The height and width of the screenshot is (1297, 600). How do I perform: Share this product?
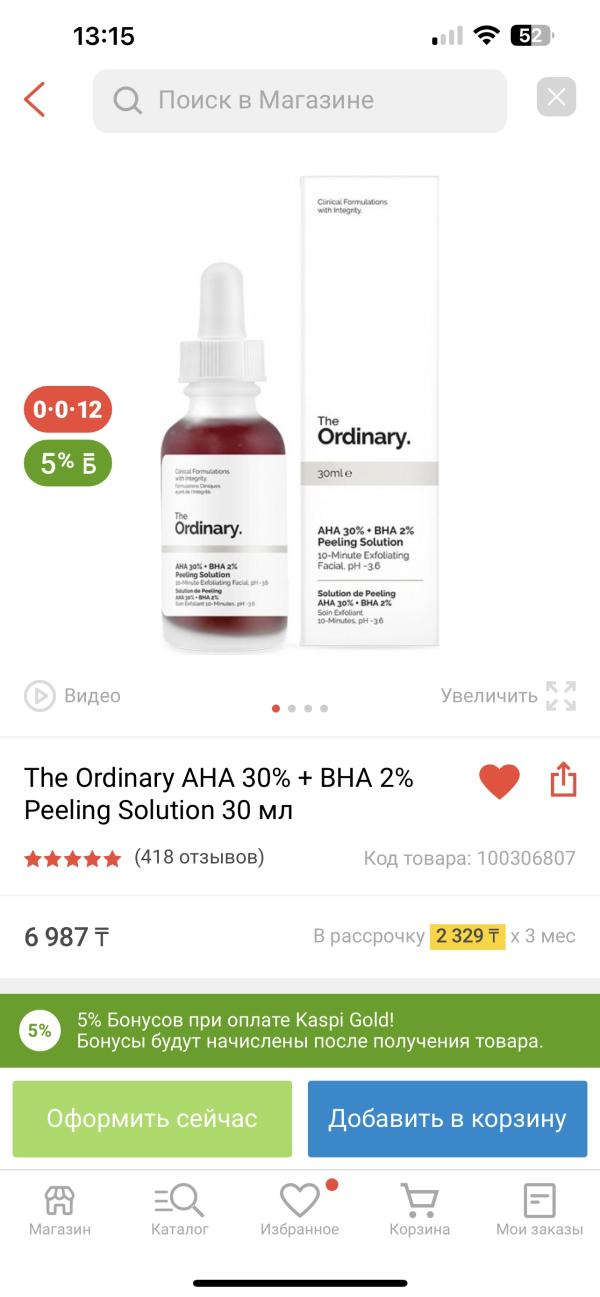pos(564,781)
